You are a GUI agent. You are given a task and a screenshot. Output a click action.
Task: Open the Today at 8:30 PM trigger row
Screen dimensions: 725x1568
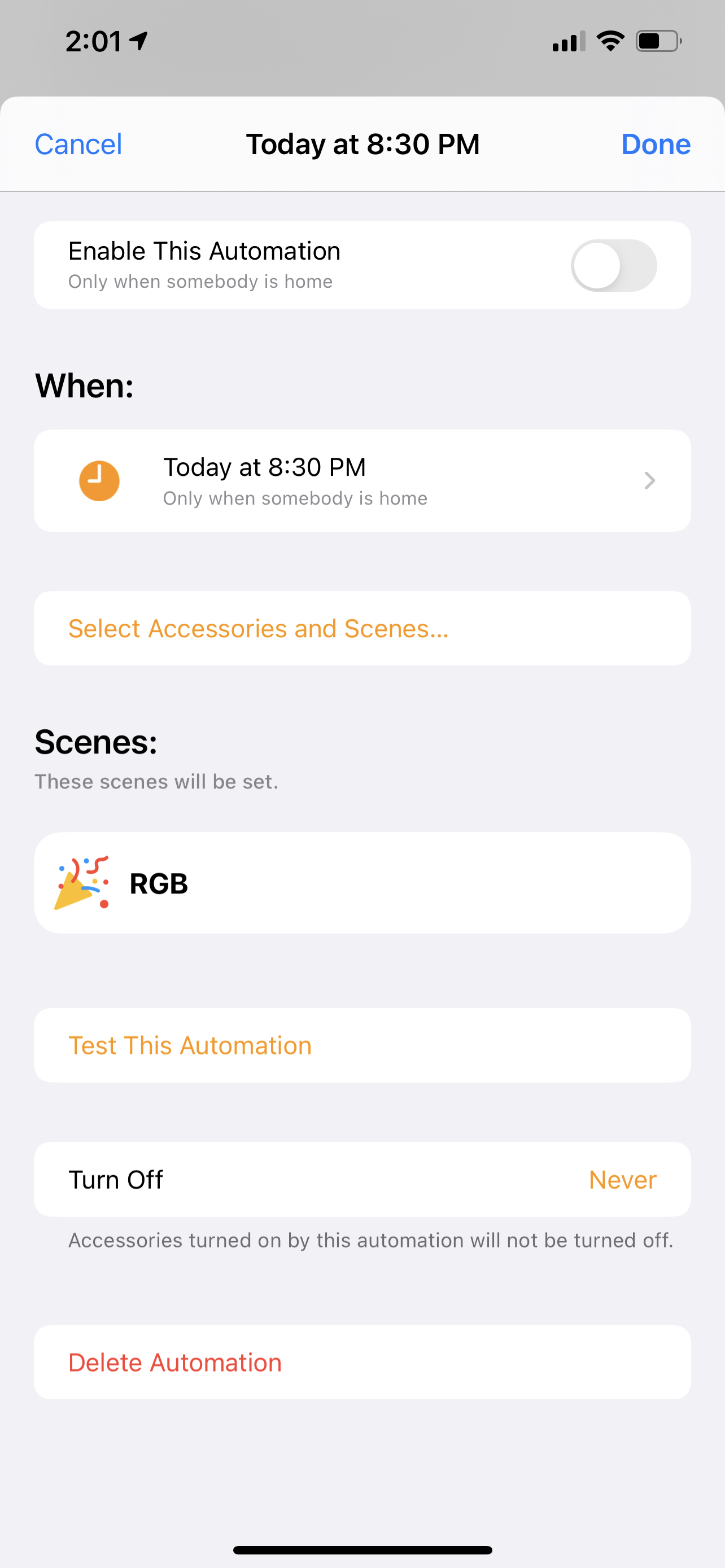click(362, 481)
